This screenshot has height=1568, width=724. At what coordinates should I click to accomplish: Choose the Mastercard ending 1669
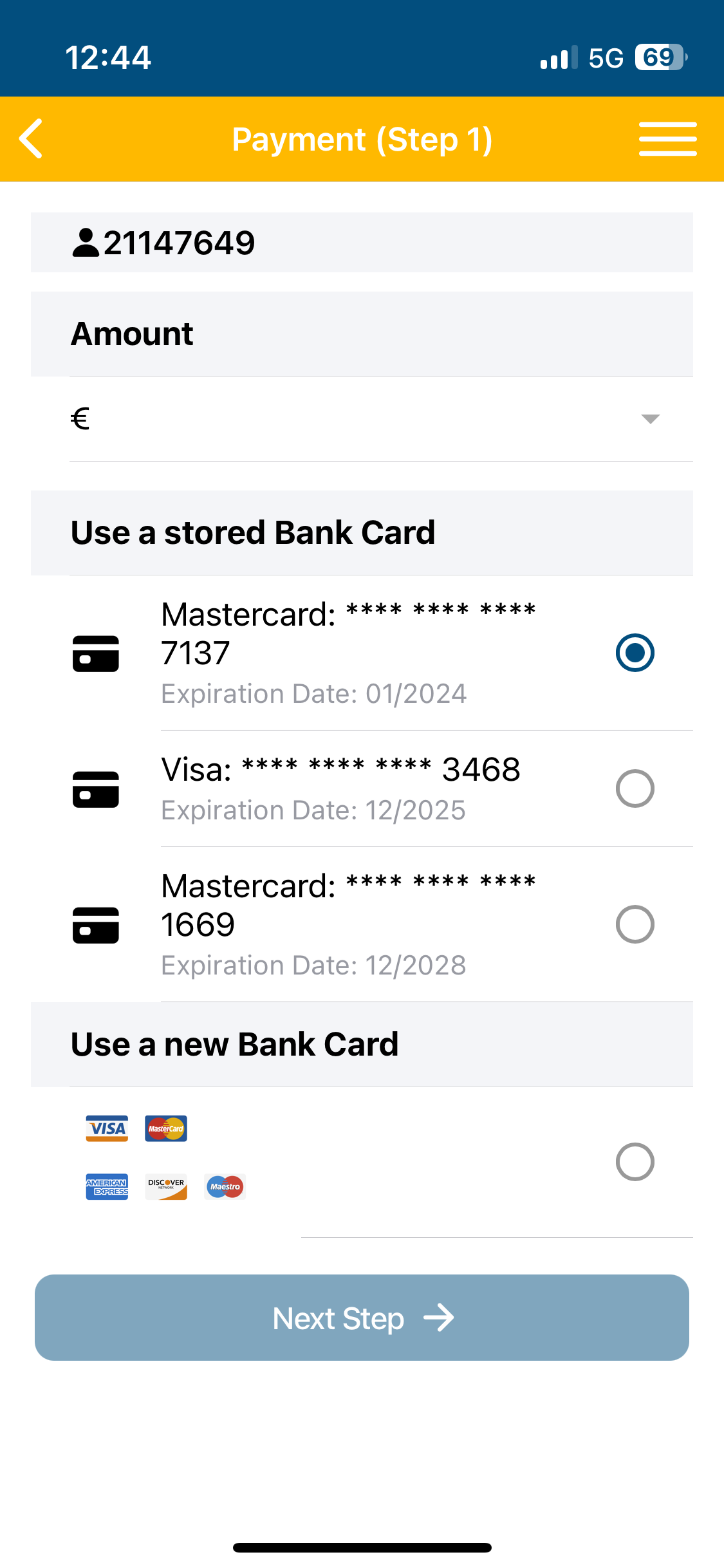point(635,925)
